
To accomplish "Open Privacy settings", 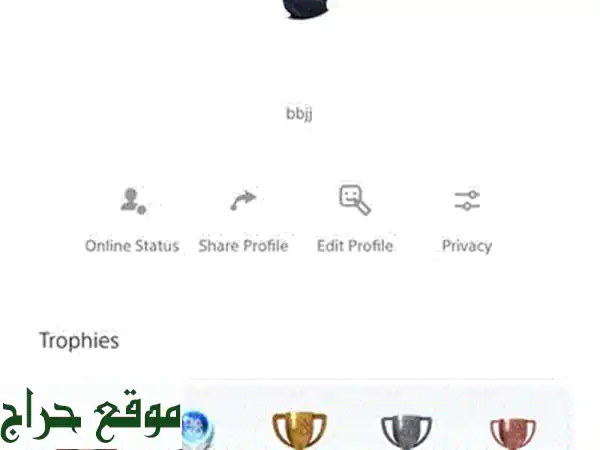I will (x=466, y=201).
